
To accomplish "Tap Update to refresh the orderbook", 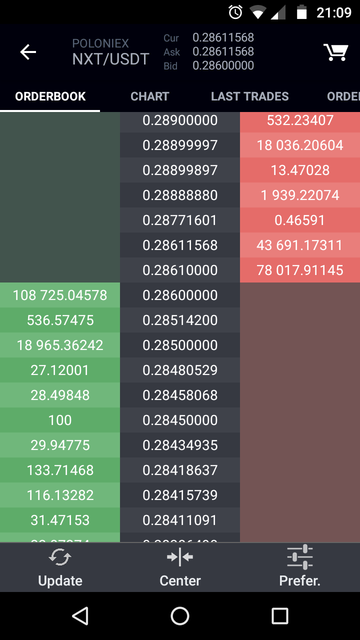I will coord(60,567).
